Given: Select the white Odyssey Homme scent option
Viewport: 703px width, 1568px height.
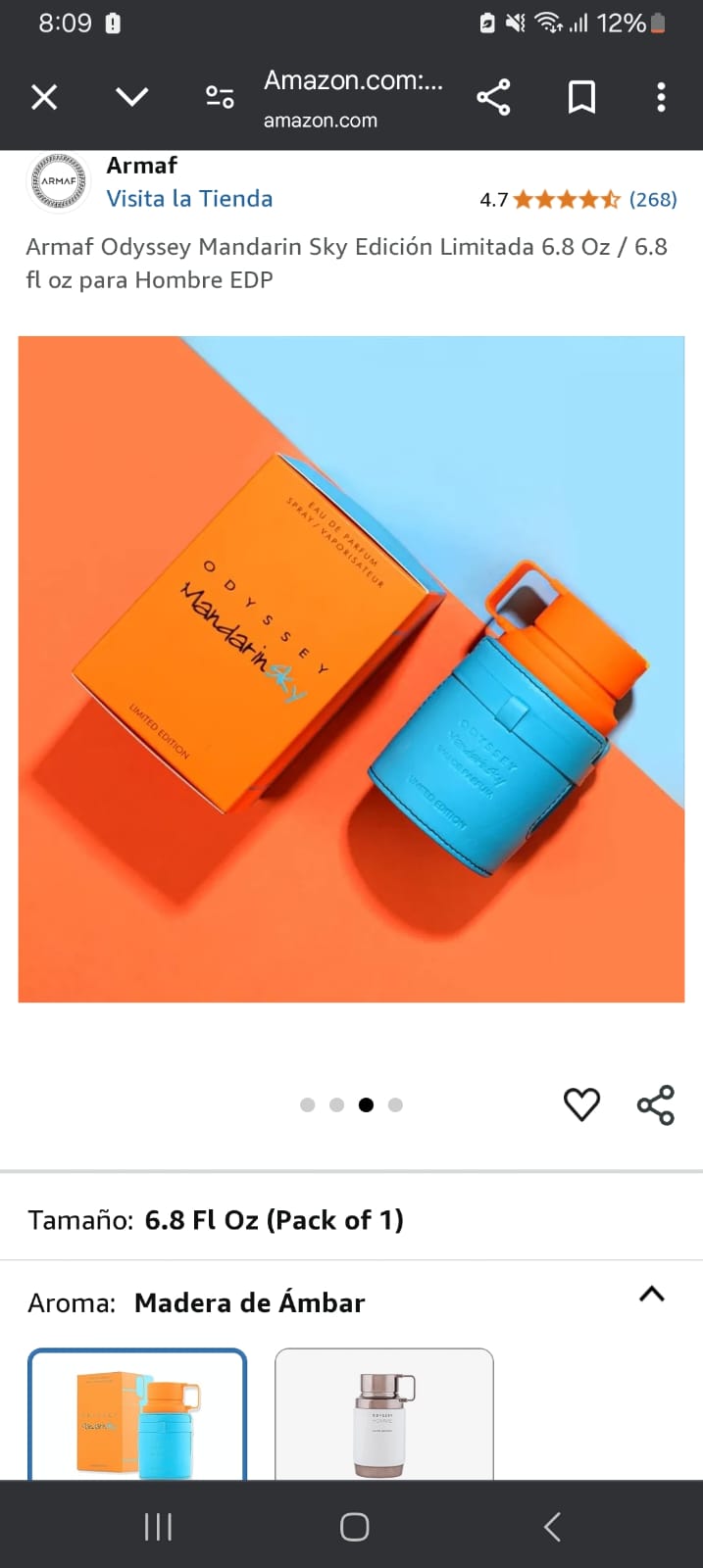Looking at the screenshot, I should point(383,1416).
